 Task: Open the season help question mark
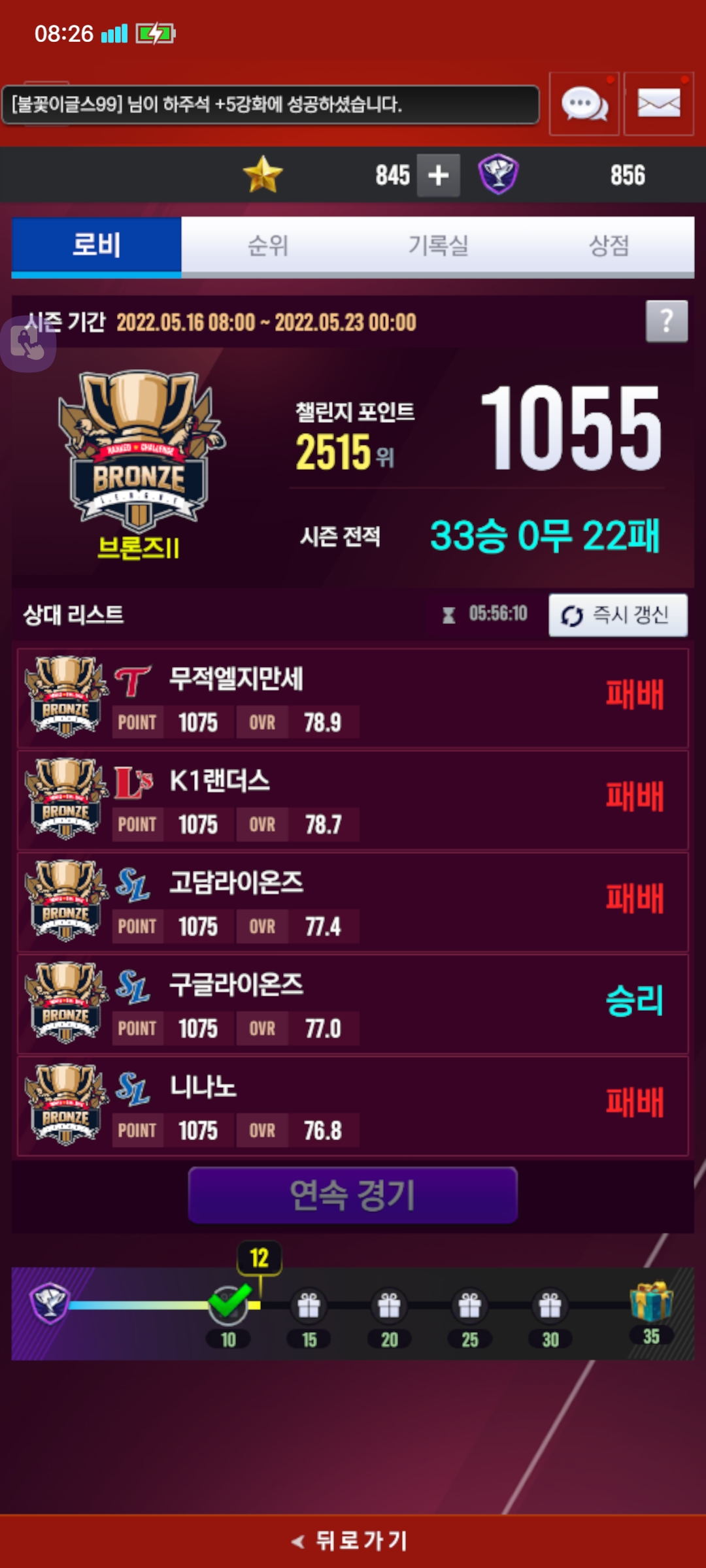[666, 321]
